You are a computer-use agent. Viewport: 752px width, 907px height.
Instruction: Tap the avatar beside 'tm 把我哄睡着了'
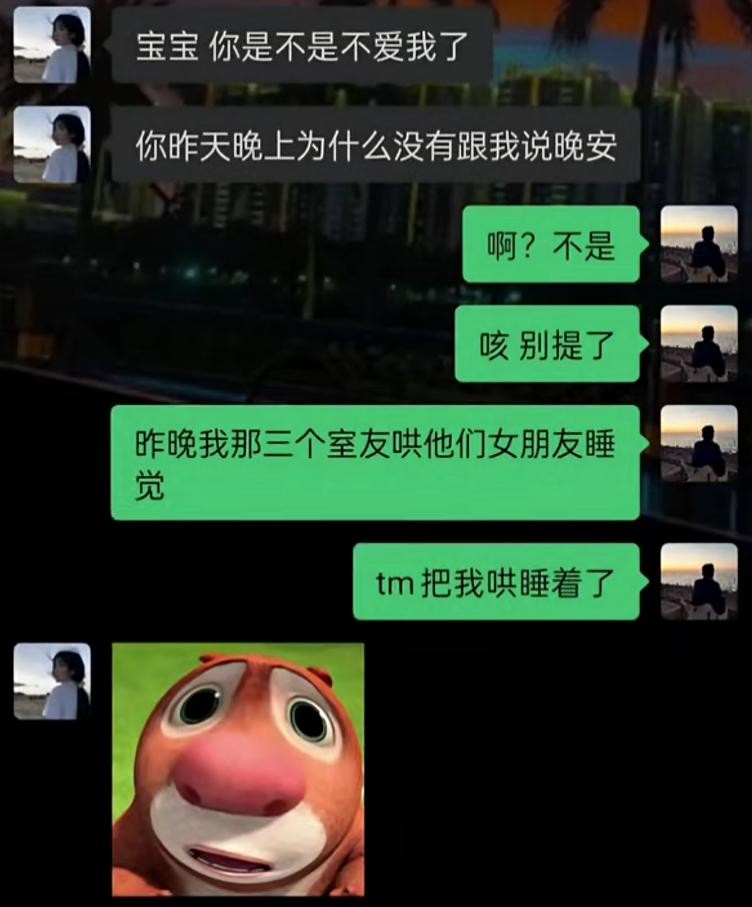[699, 582]
